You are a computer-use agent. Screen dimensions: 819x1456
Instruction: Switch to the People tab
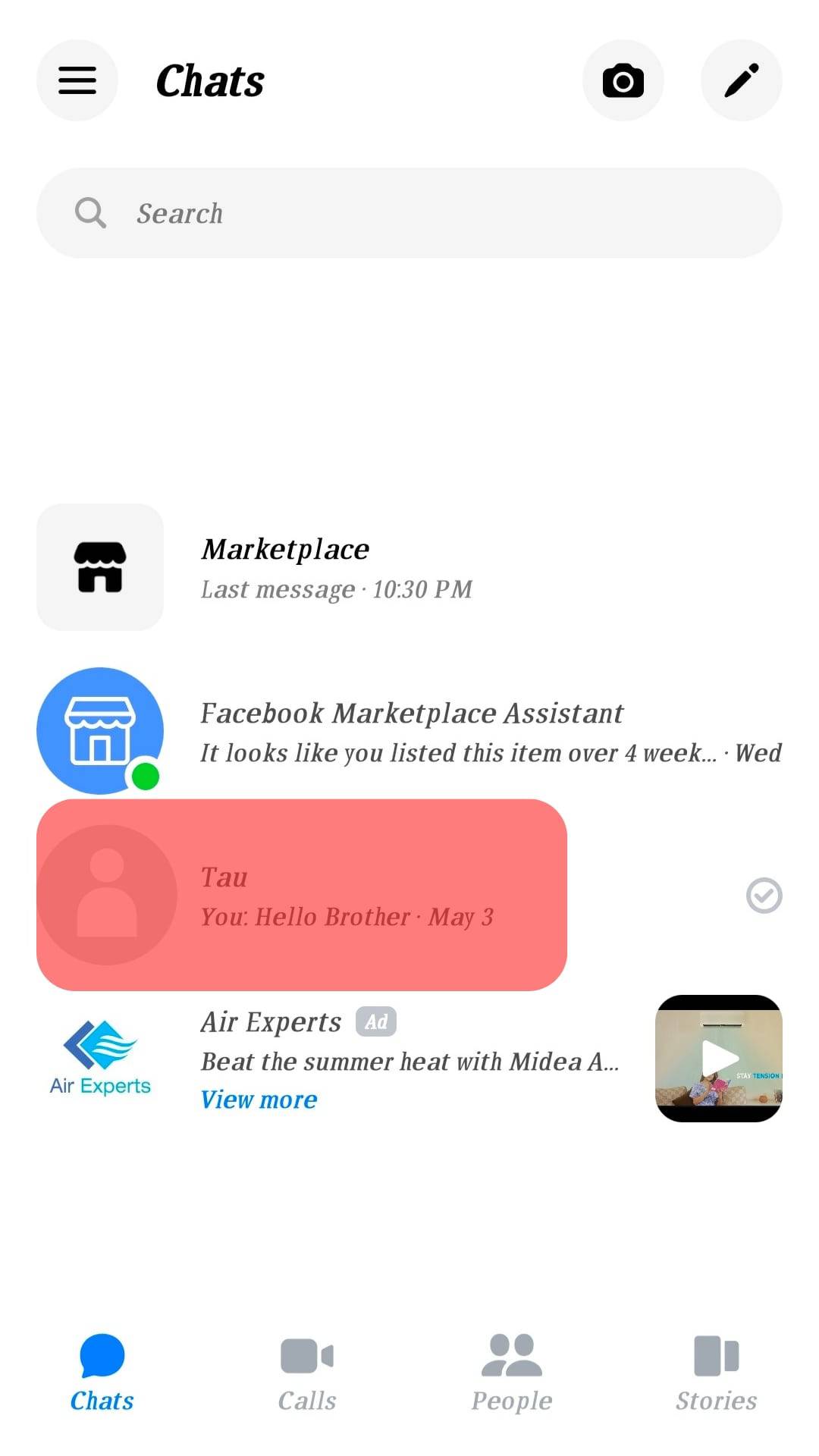[512, 1373]
